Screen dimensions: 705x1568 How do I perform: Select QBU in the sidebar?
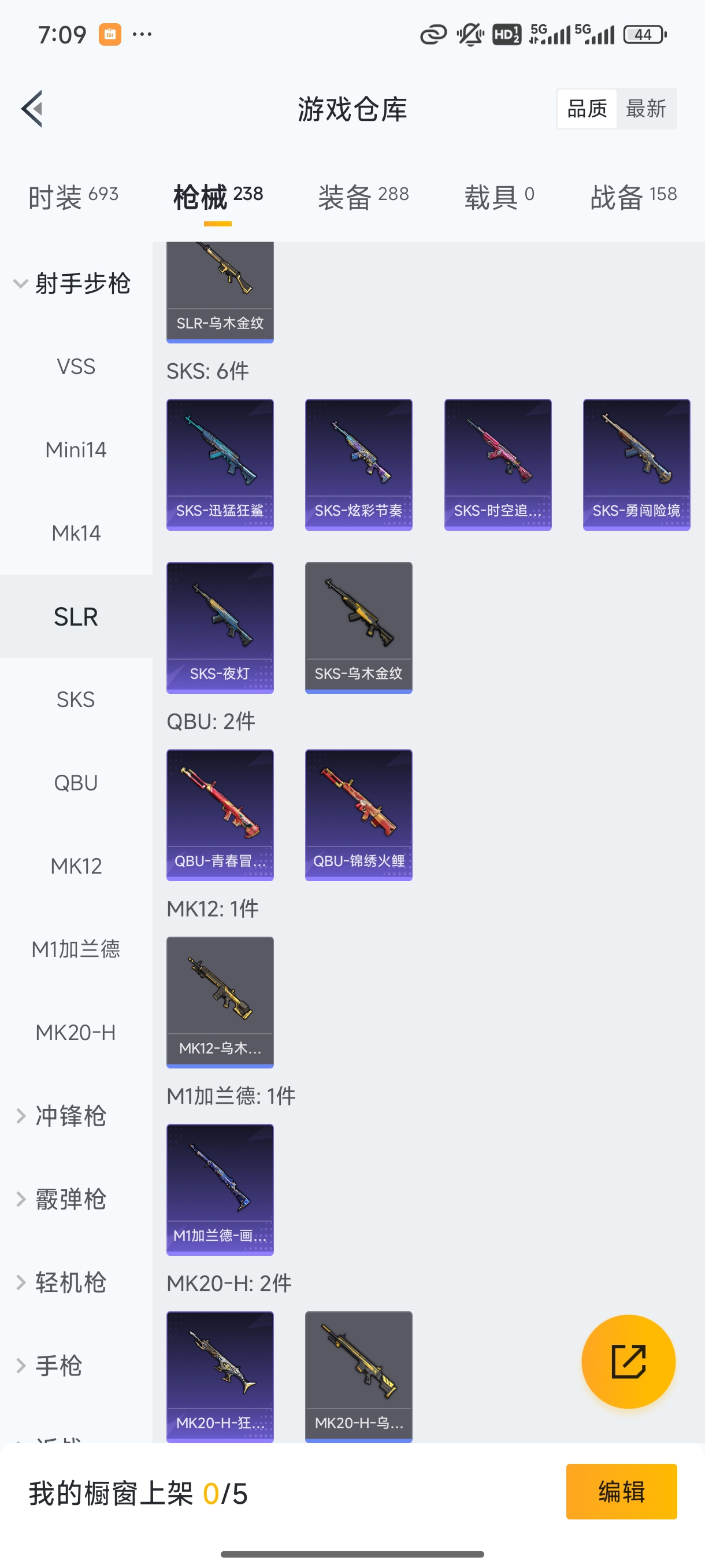76,782
